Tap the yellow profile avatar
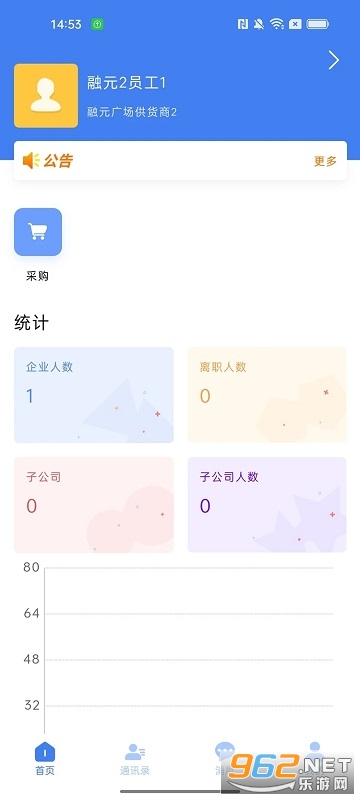360x800 pixels. tap(46, 95)
